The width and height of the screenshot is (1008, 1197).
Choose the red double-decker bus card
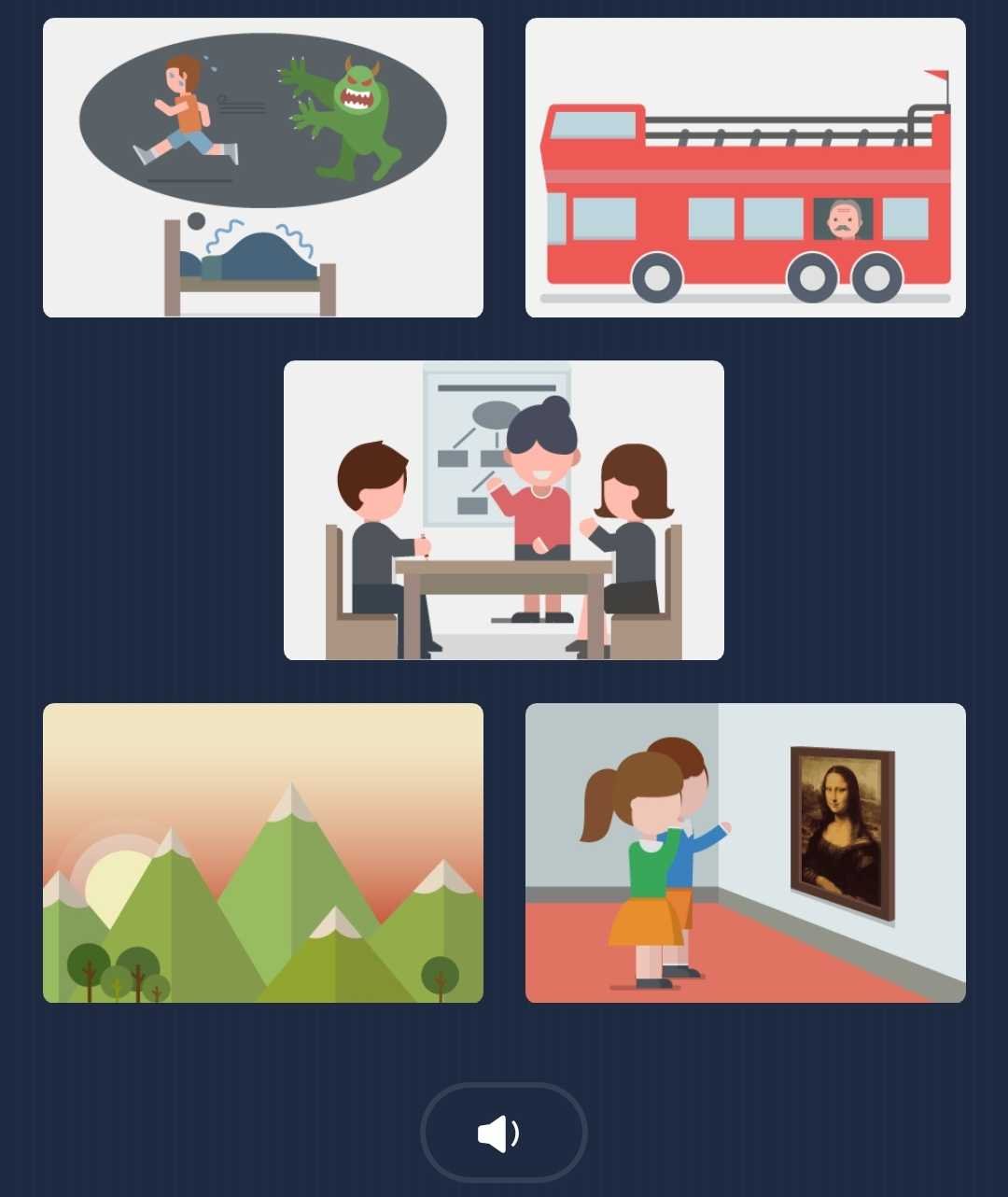(x=745, y=168)
